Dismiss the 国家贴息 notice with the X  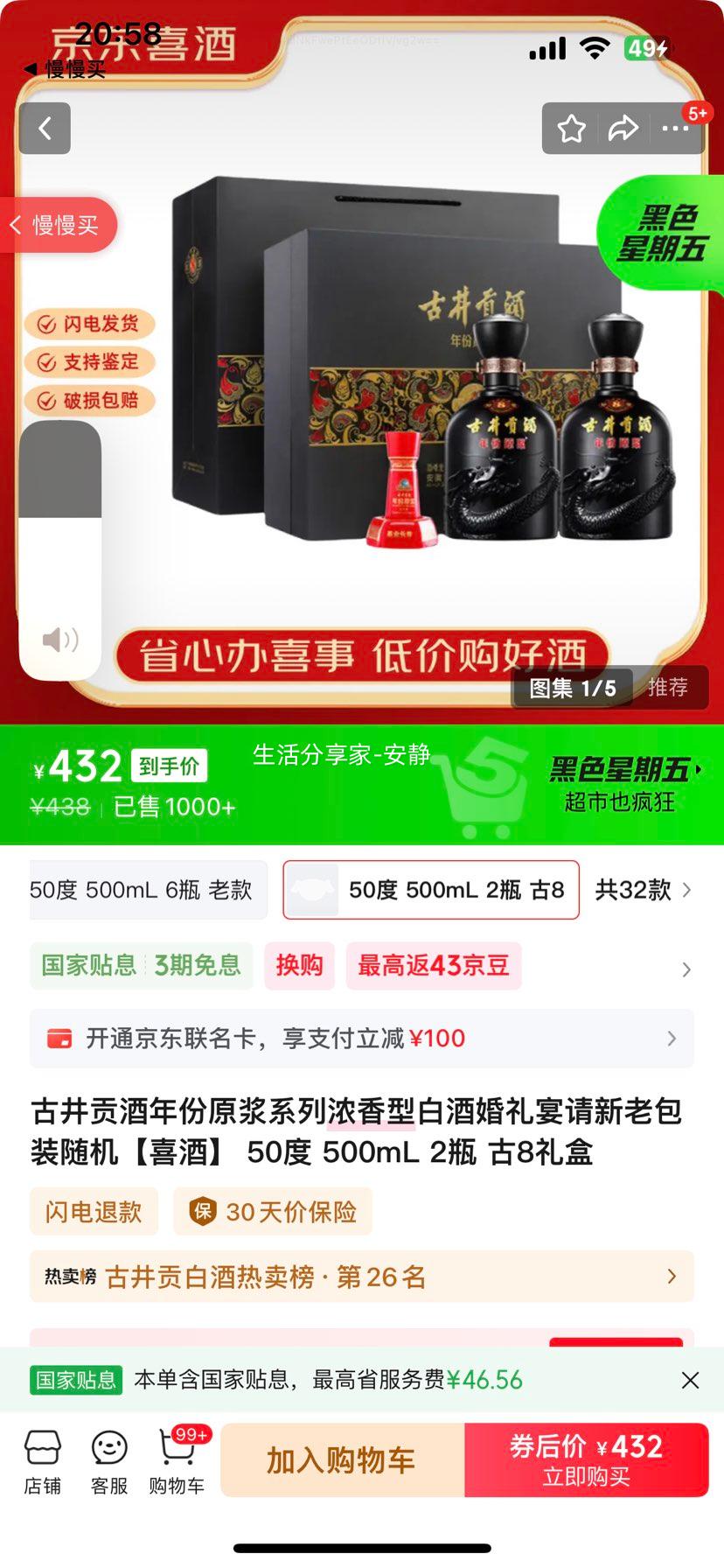[x=690, y=1381]
